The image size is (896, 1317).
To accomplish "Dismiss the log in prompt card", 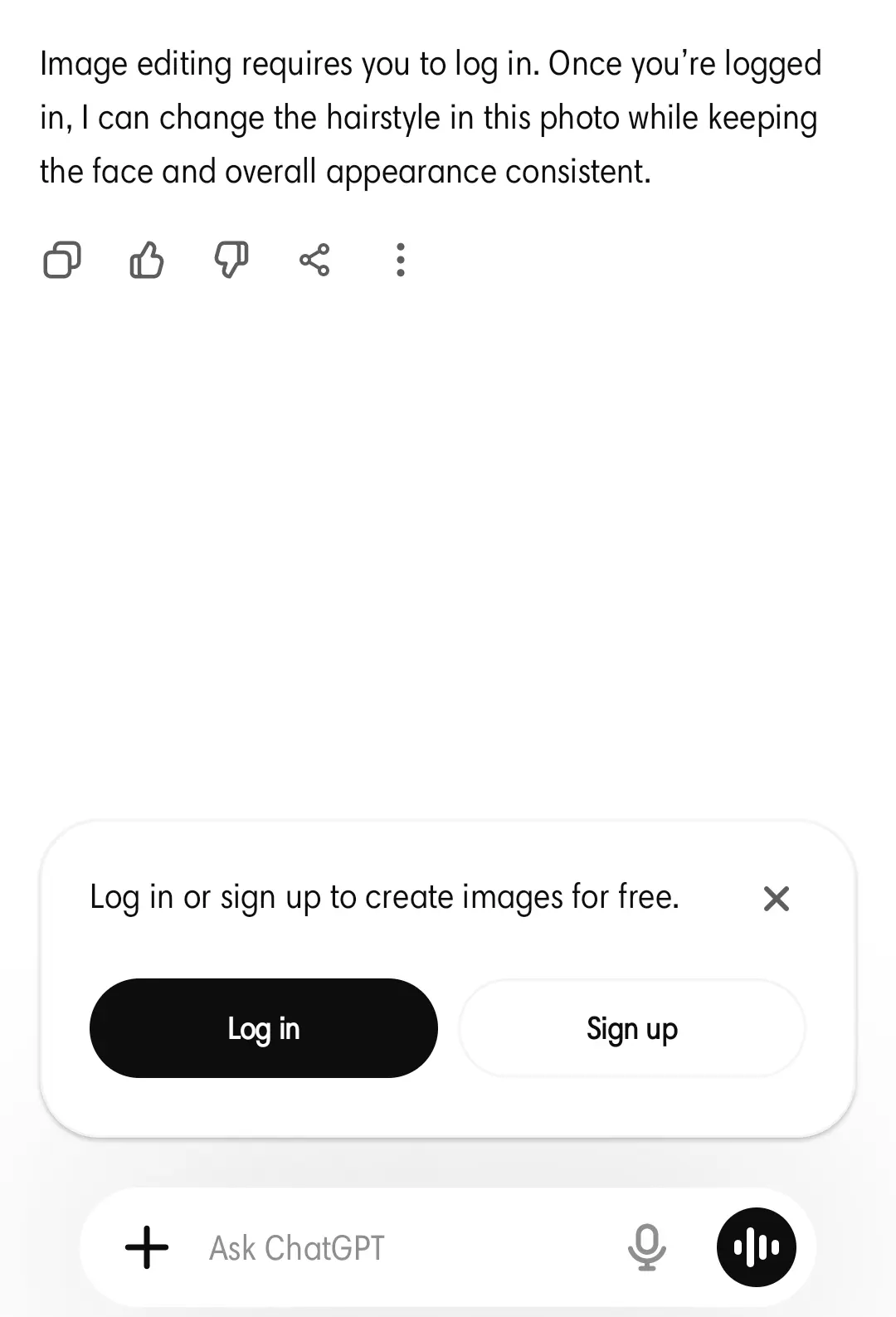I will pyautogui.click(x=776, y=898).
